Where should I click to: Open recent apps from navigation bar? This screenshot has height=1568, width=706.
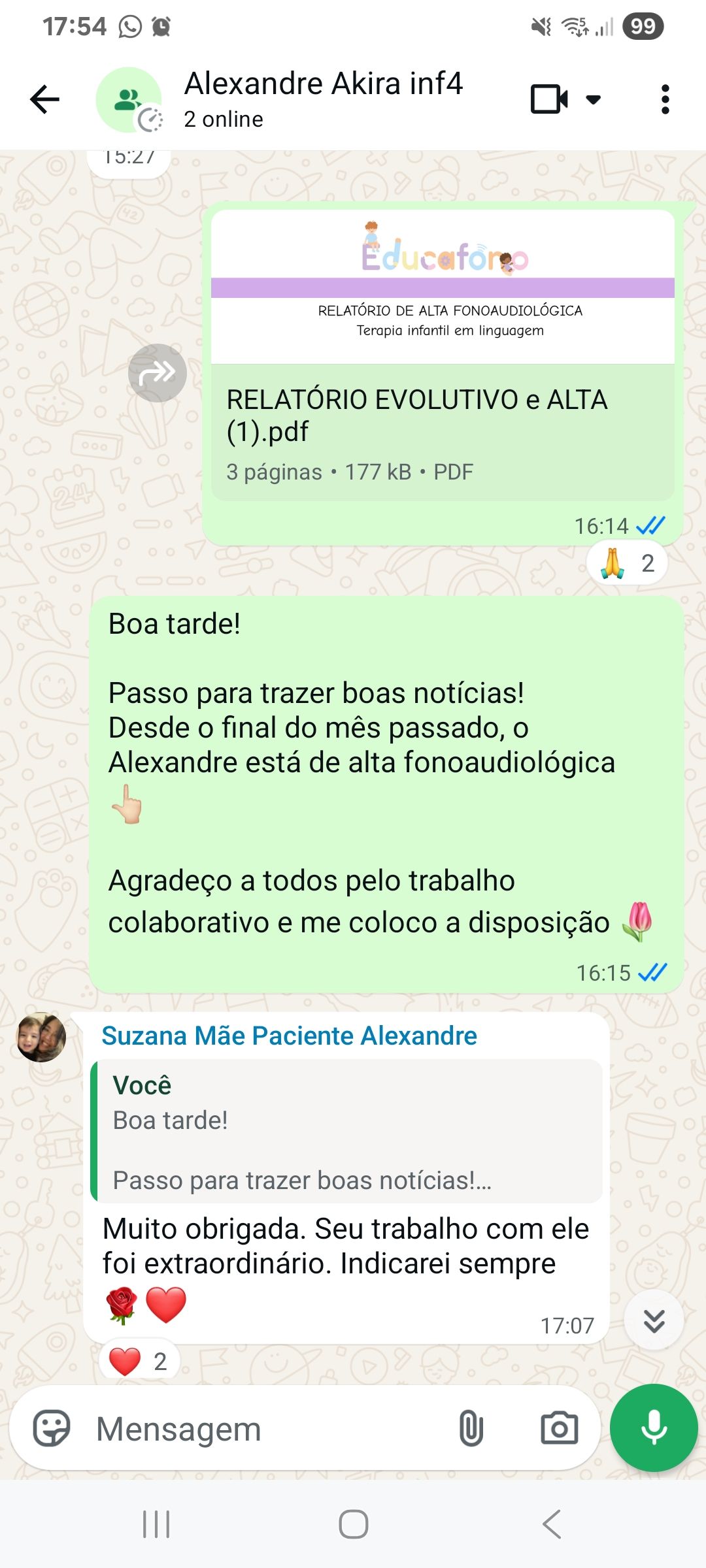click(156, 1524)
